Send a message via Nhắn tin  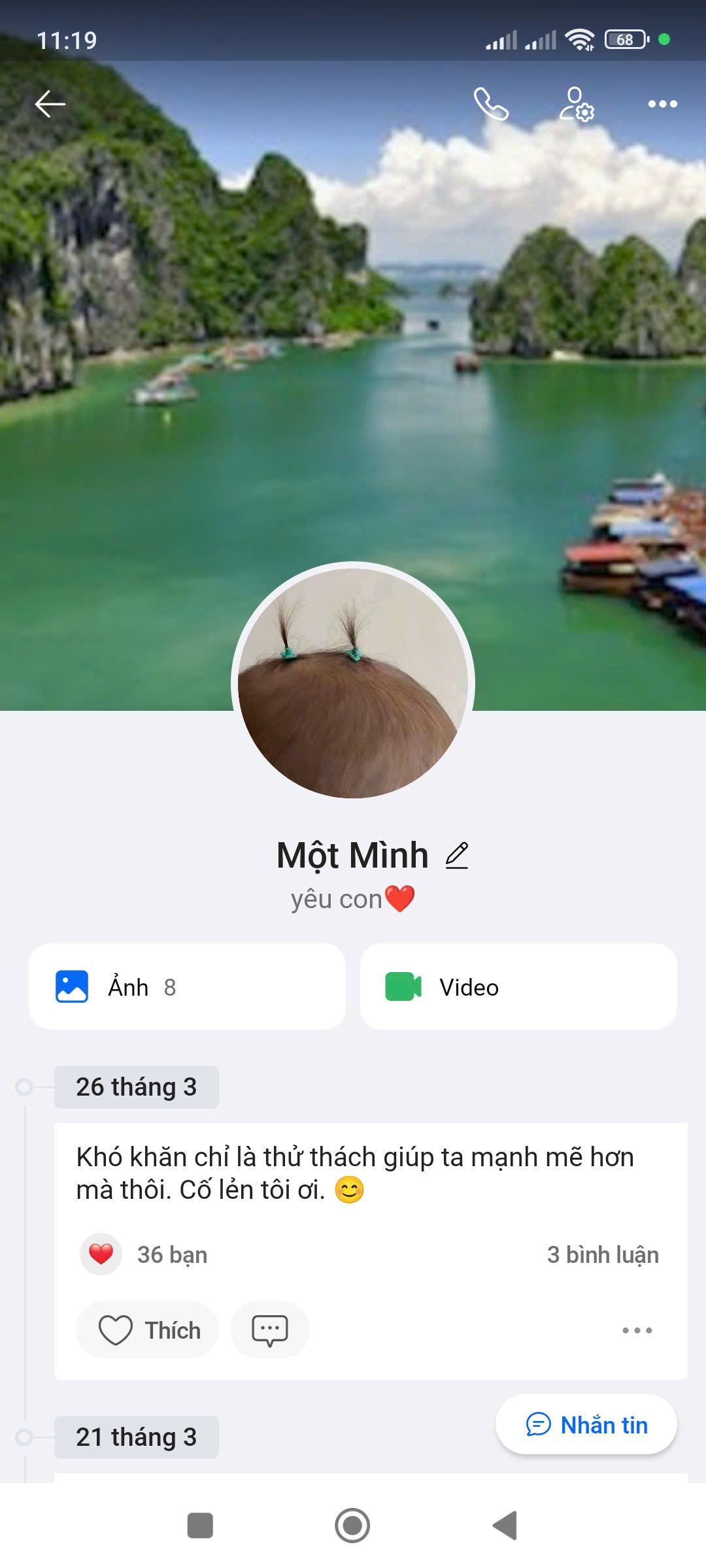(586, 1425)
